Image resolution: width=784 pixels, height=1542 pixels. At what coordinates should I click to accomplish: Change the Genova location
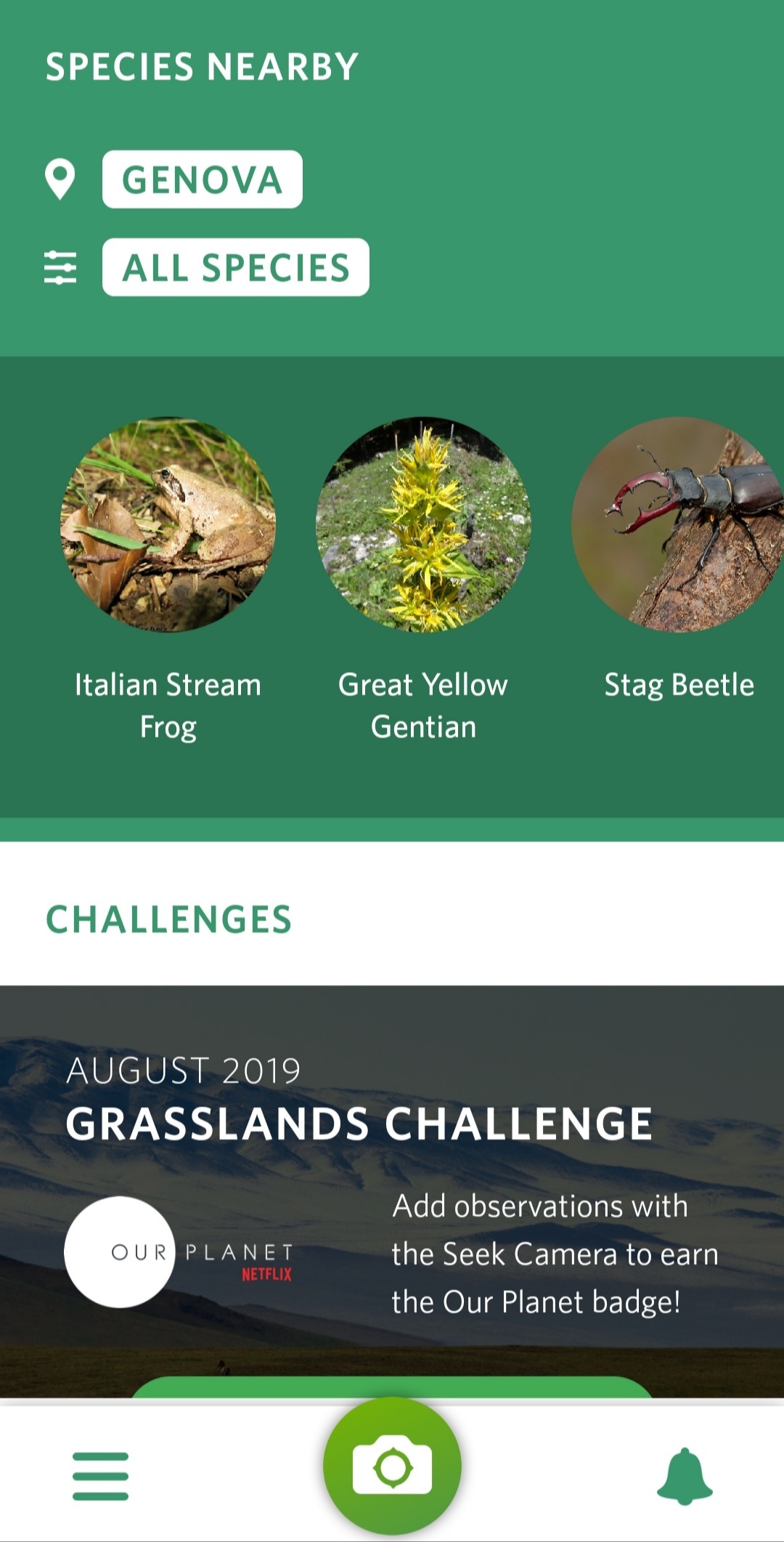coord(202,179)
